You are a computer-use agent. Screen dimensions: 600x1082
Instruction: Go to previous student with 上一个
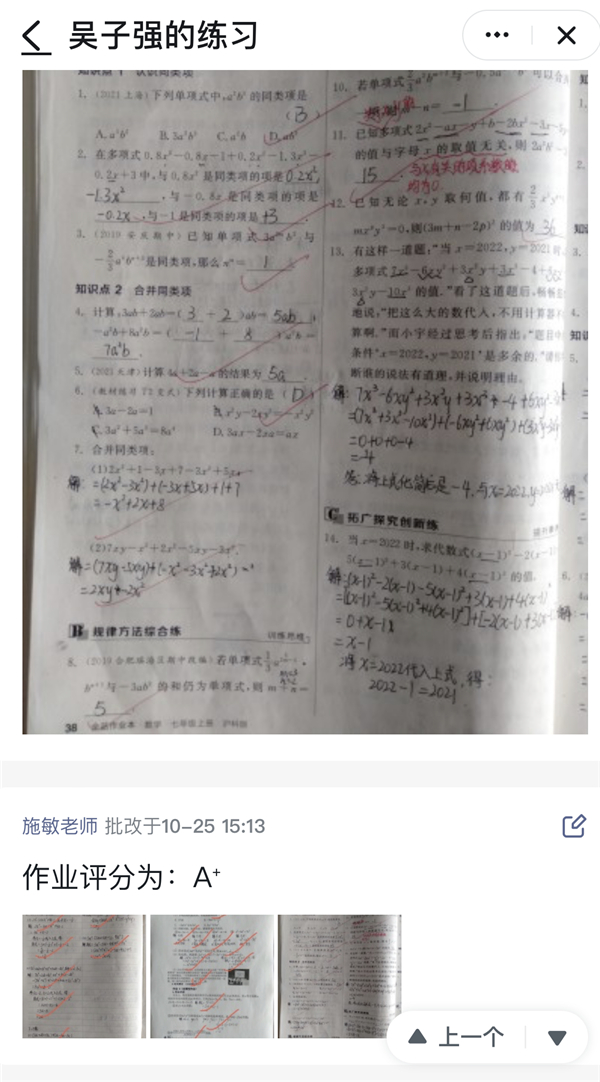pyautogui.click(x=457, y=1037)
